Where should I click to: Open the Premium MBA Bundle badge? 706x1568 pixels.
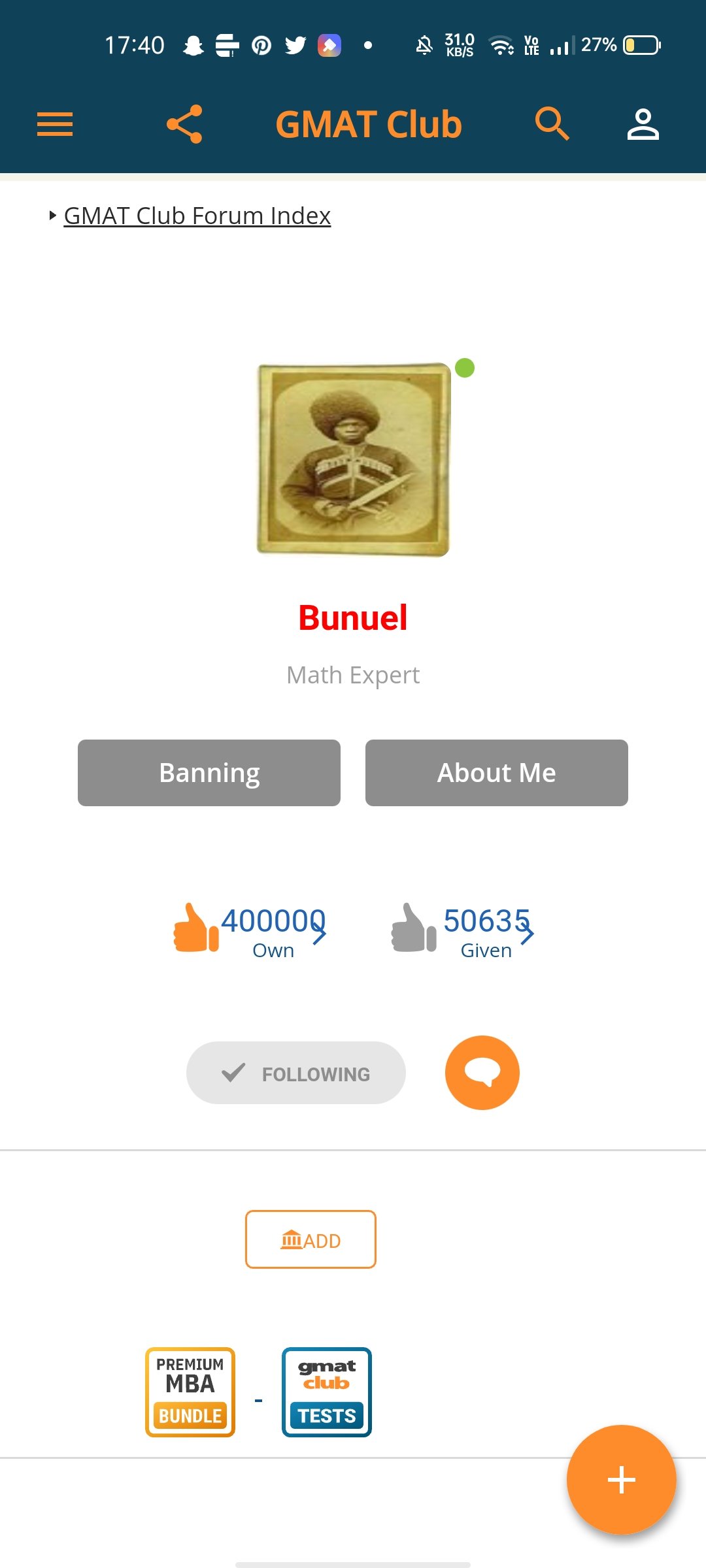pyautogui.click(x=190, y=1392)
